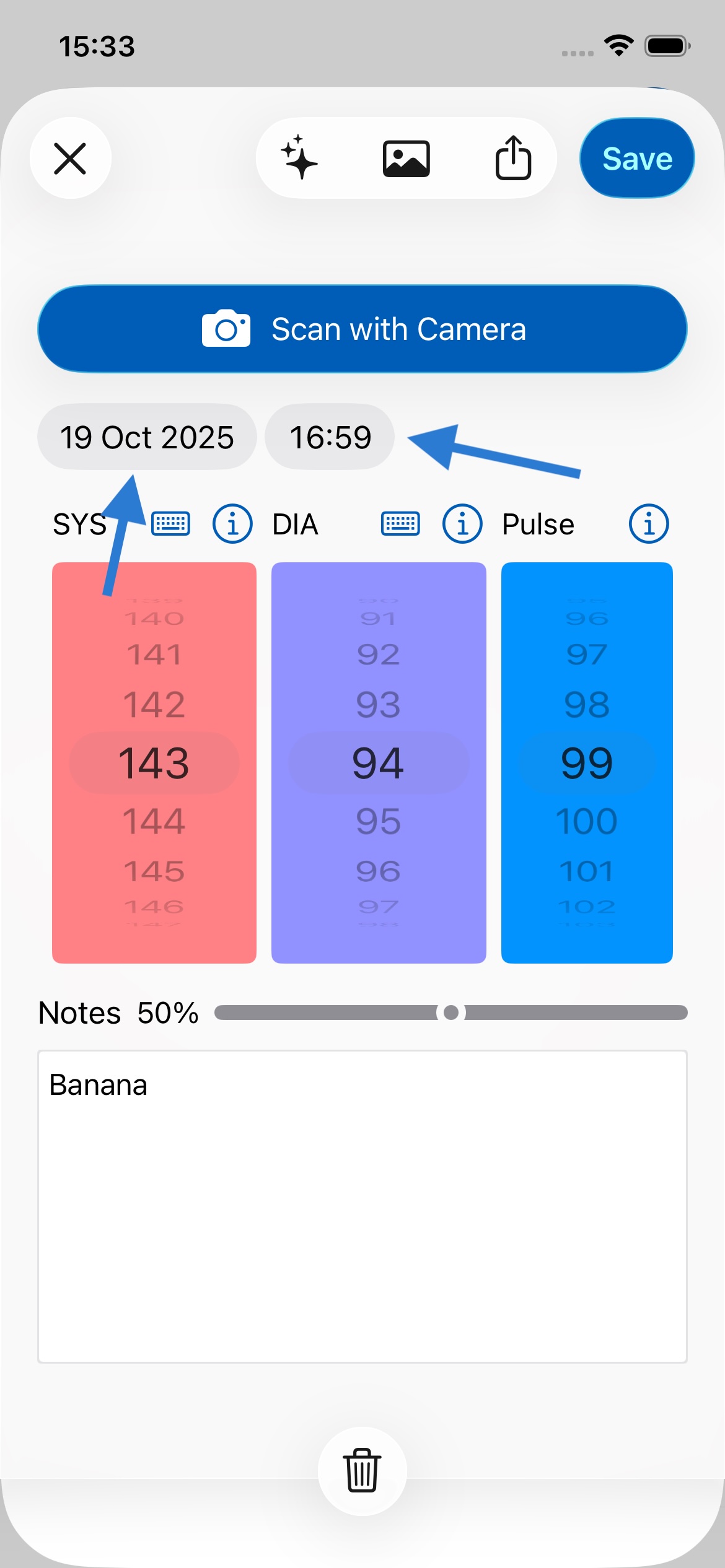Viewport: 725px width, 1568px height.
Task: Share this blood pressure reading
Action: click(513, 159)
